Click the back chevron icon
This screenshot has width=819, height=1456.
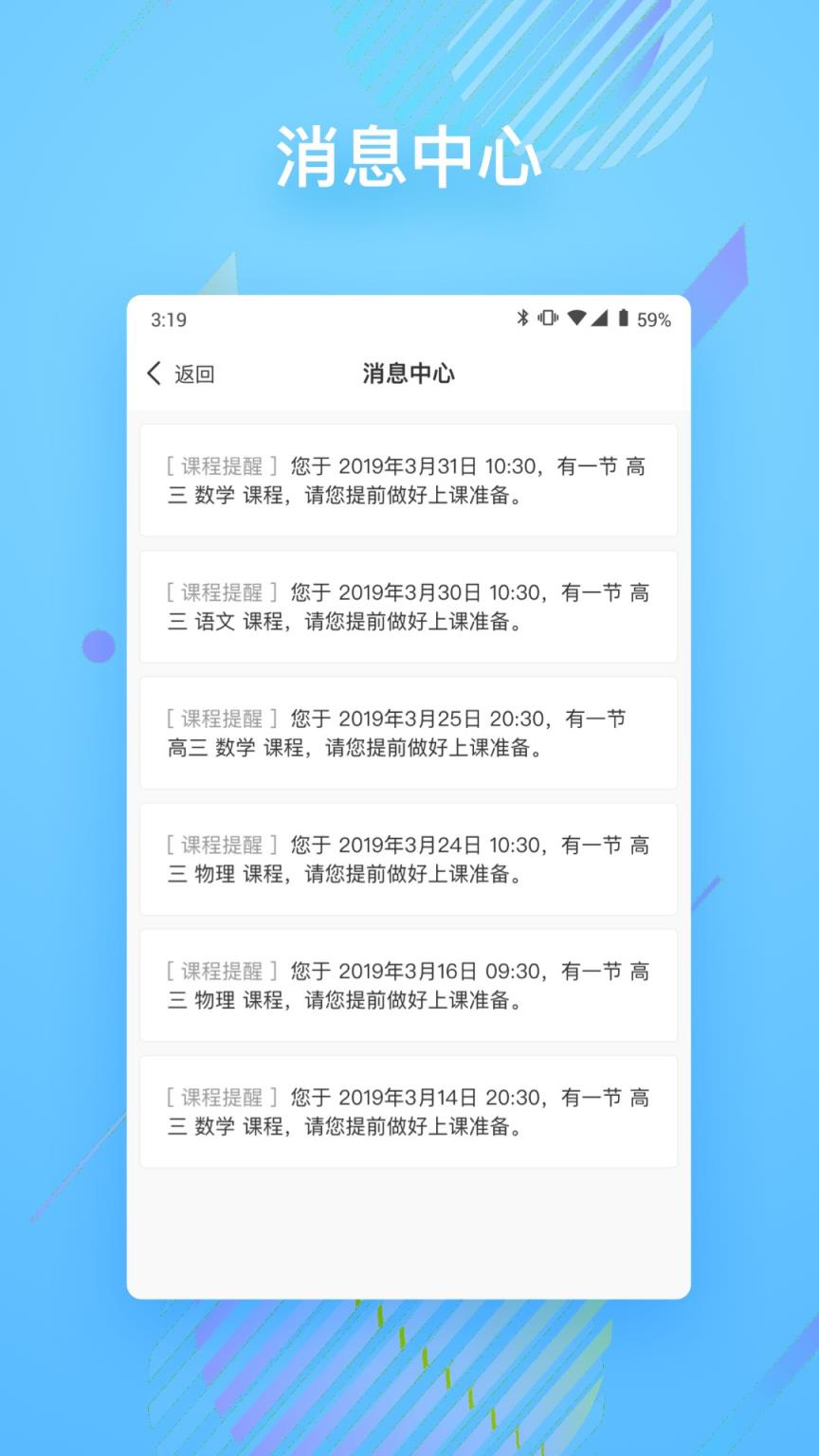(x=154, y=374)
